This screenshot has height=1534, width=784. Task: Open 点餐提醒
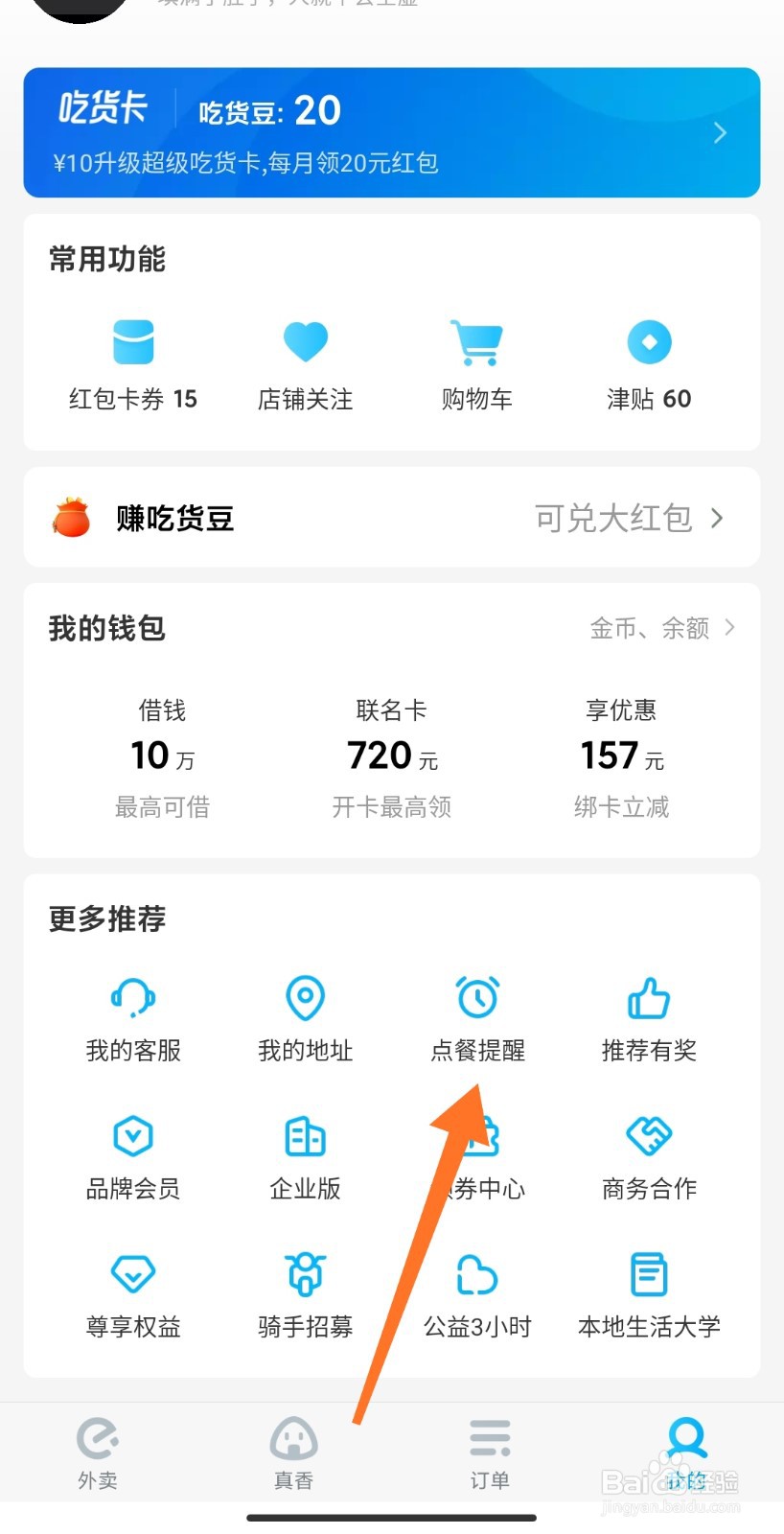(477, 1019)
